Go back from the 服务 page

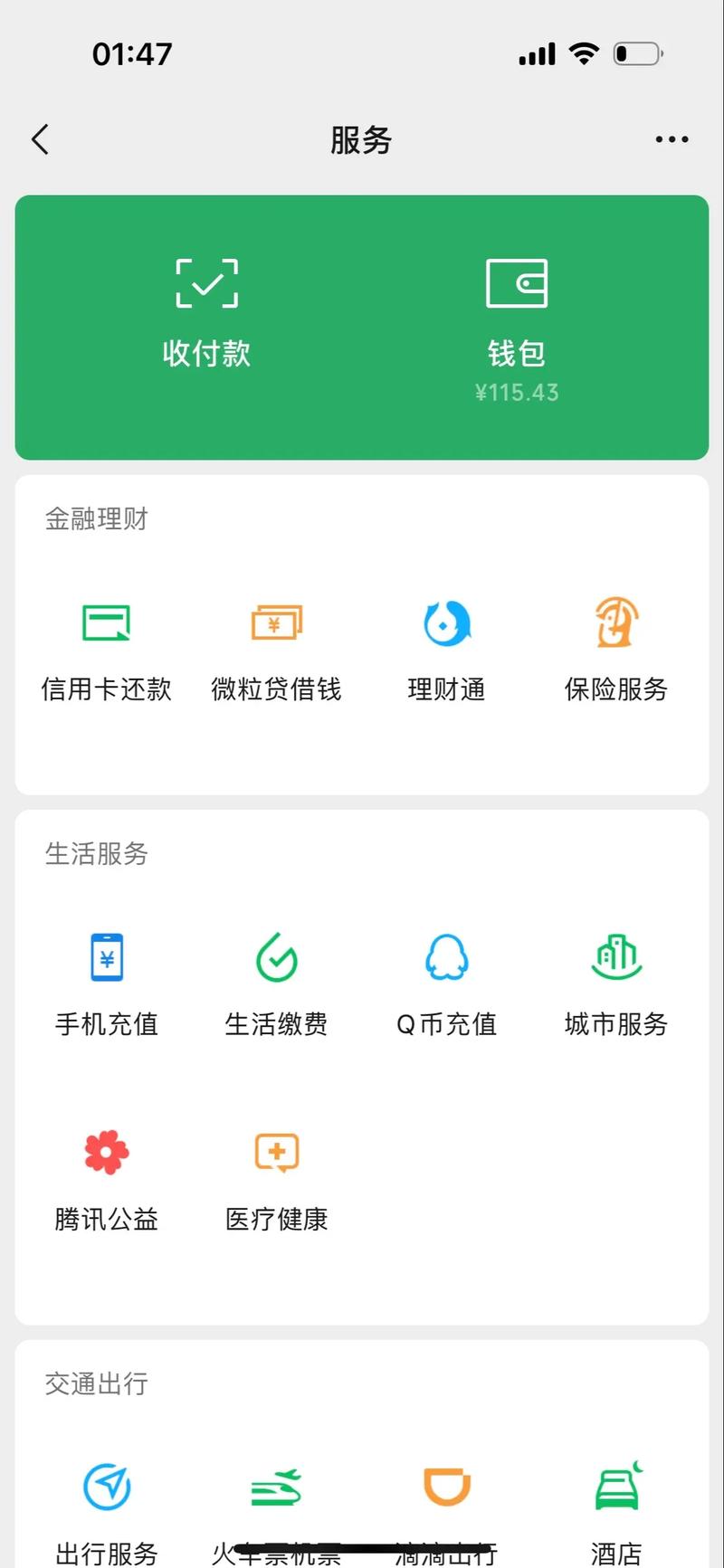[40, 139]
